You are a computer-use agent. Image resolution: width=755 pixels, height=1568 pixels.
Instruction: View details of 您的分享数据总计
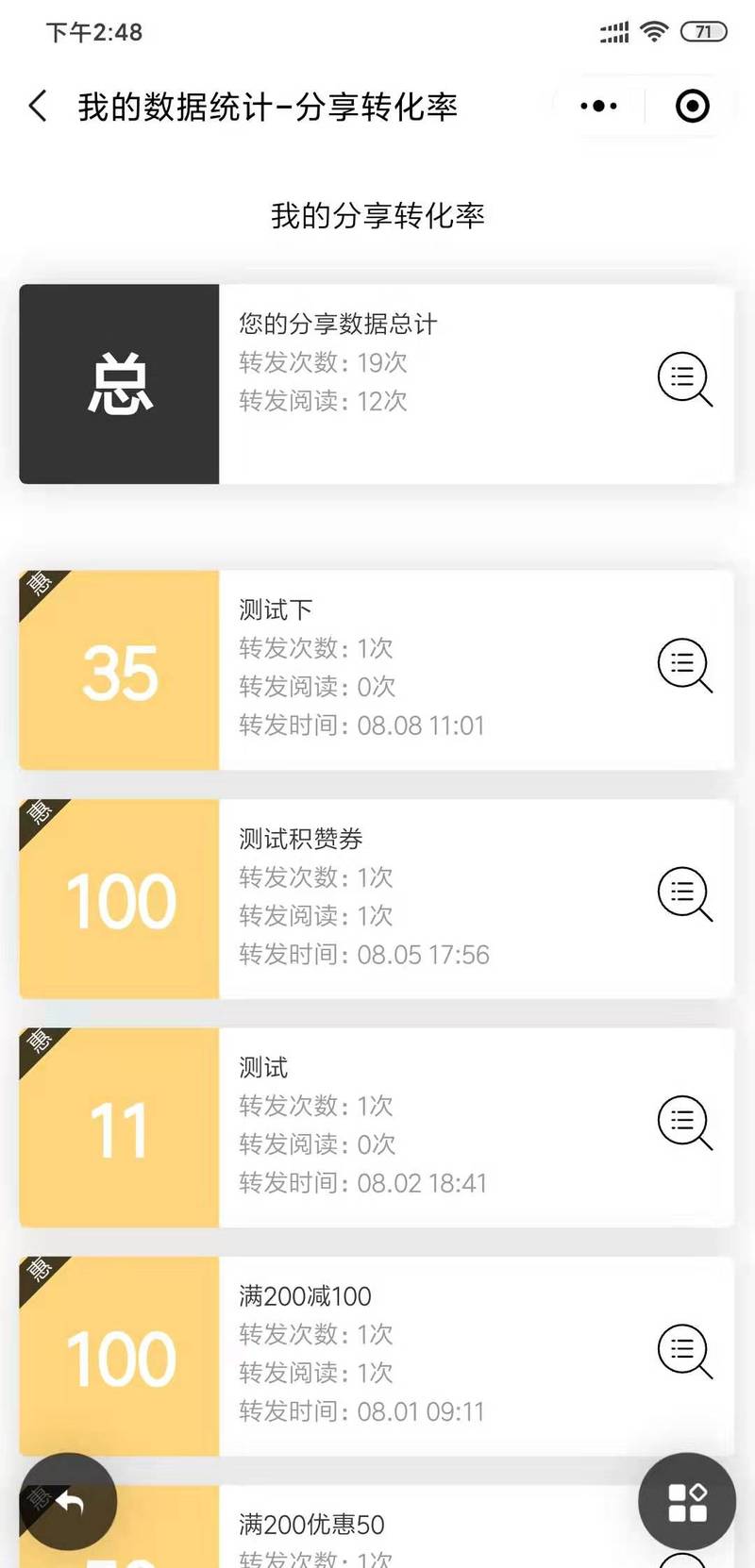click(x=684, y=379)
